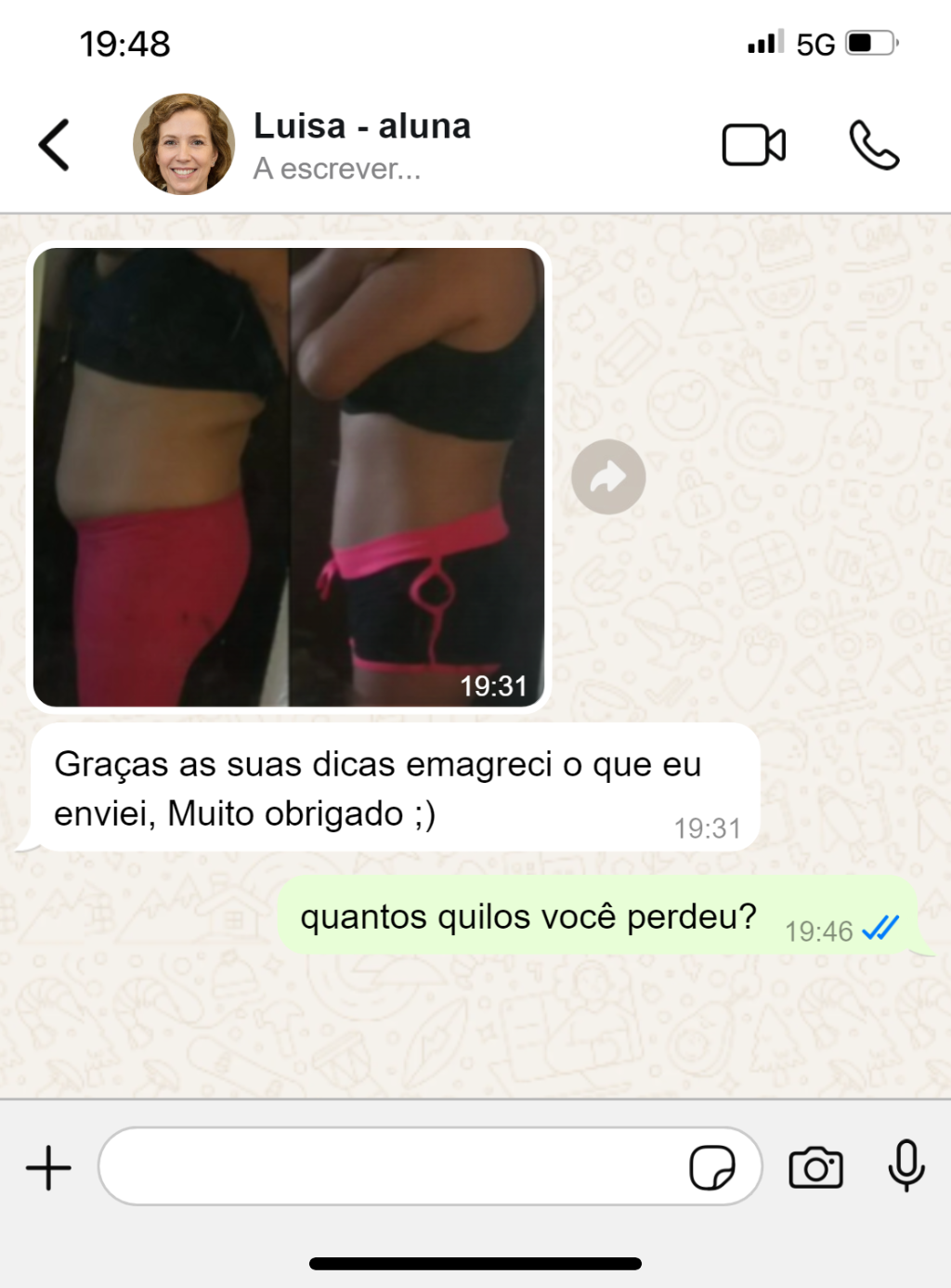This screenshot has height=1288, width=951.
Task: Open the attachment plus menu
Action: click(x=48, y=1167)
